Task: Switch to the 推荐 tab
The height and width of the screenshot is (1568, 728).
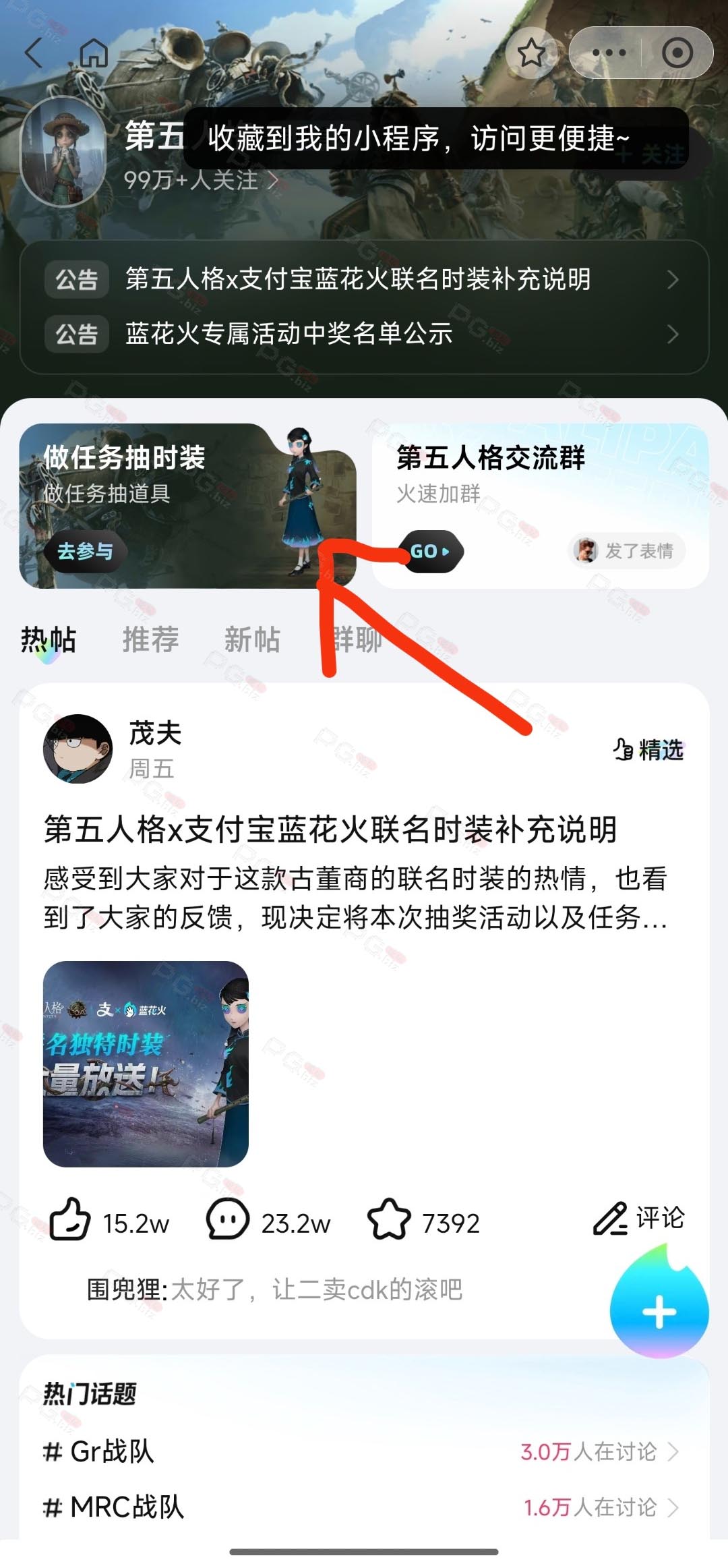Action: [x=150, y=639]
